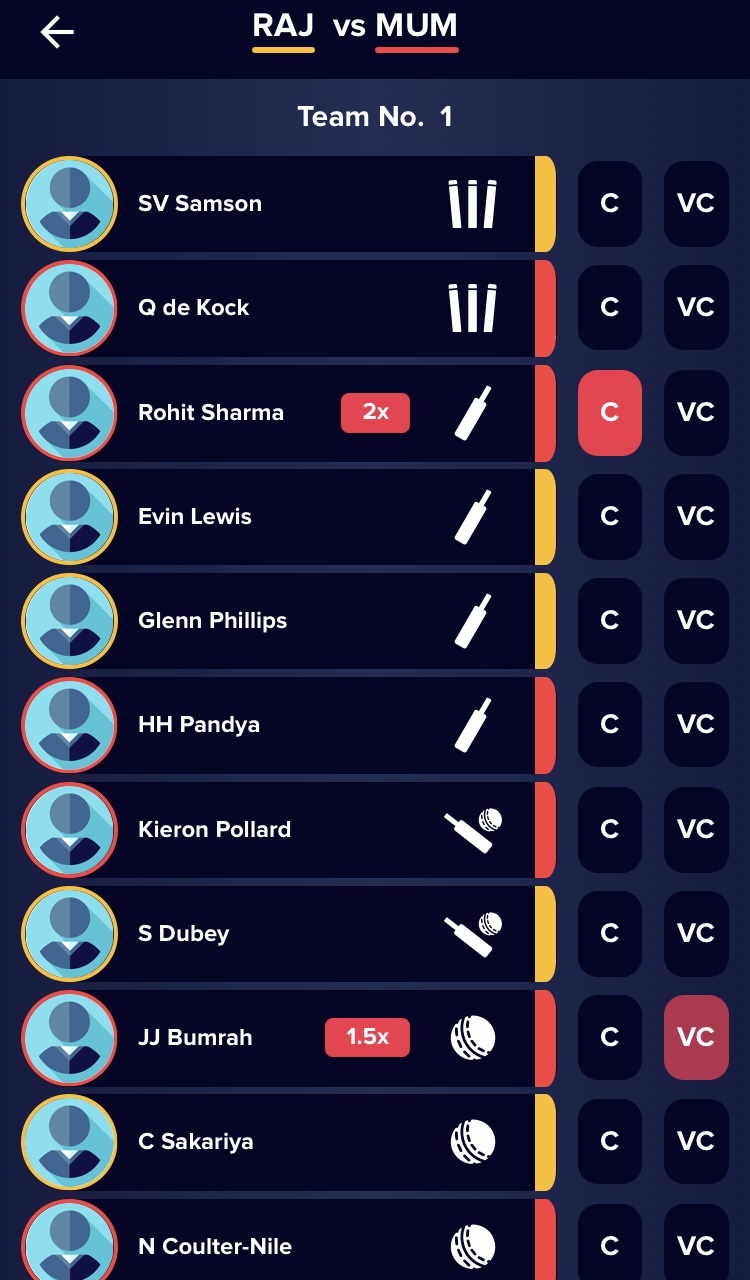Make S Dubey vice-captain
The image size is (750, 1280).
tap(696, 934)
